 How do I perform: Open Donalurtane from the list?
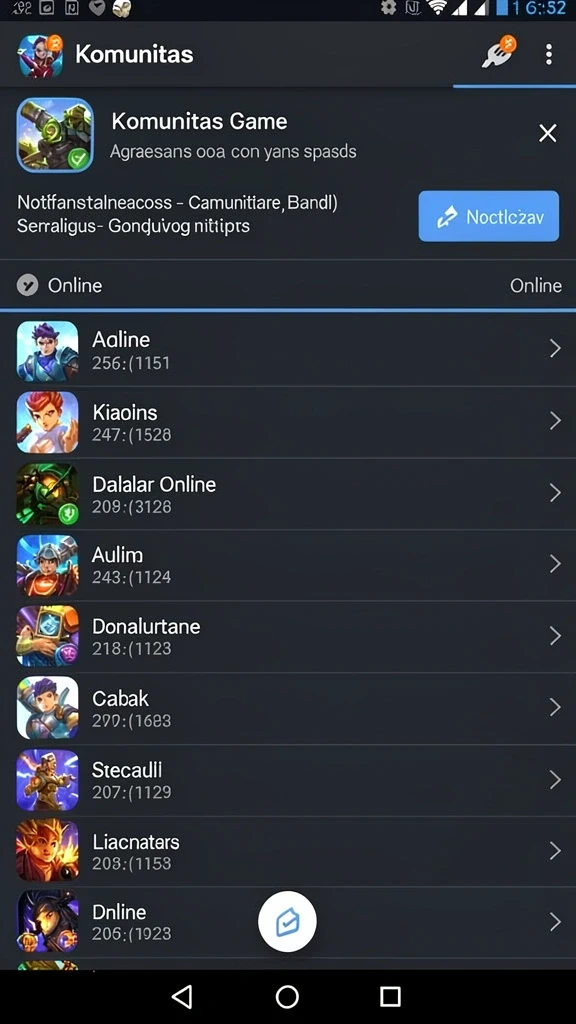point(288,637)
